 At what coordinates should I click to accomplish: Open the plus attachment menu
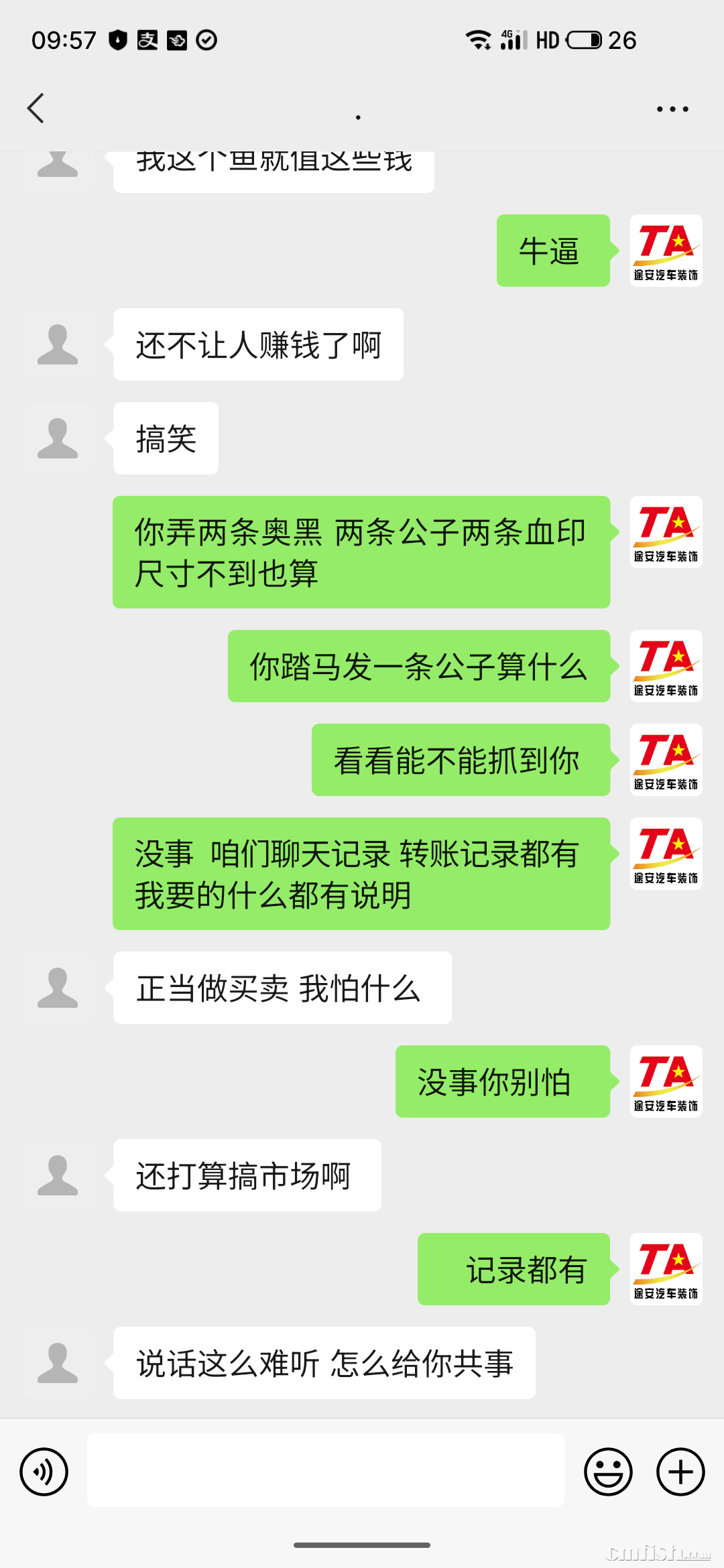[x=680, y=1472]
